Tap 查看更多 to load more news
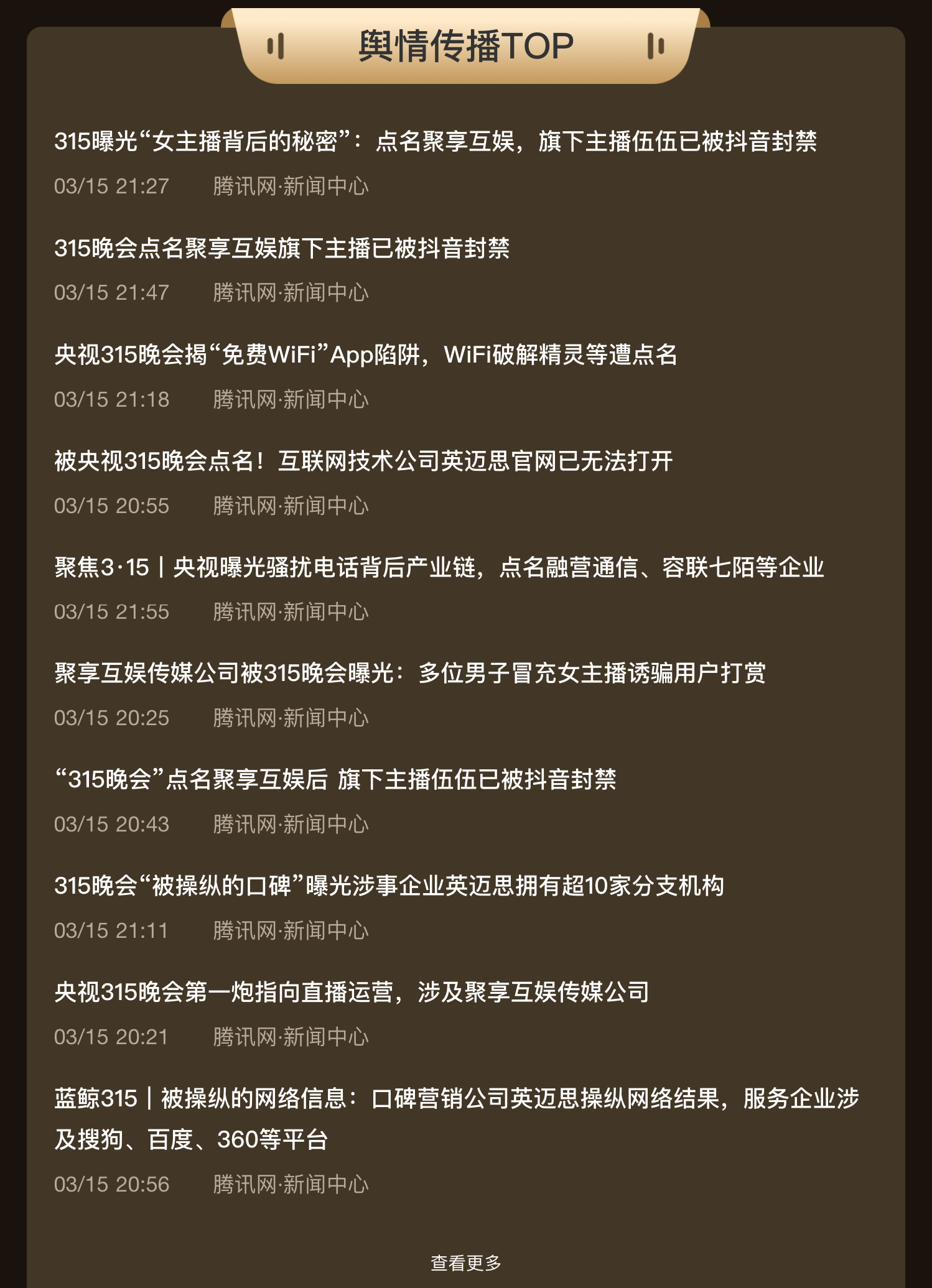This screenshot has width=932, height=1288. click(x=465, y=1263)
